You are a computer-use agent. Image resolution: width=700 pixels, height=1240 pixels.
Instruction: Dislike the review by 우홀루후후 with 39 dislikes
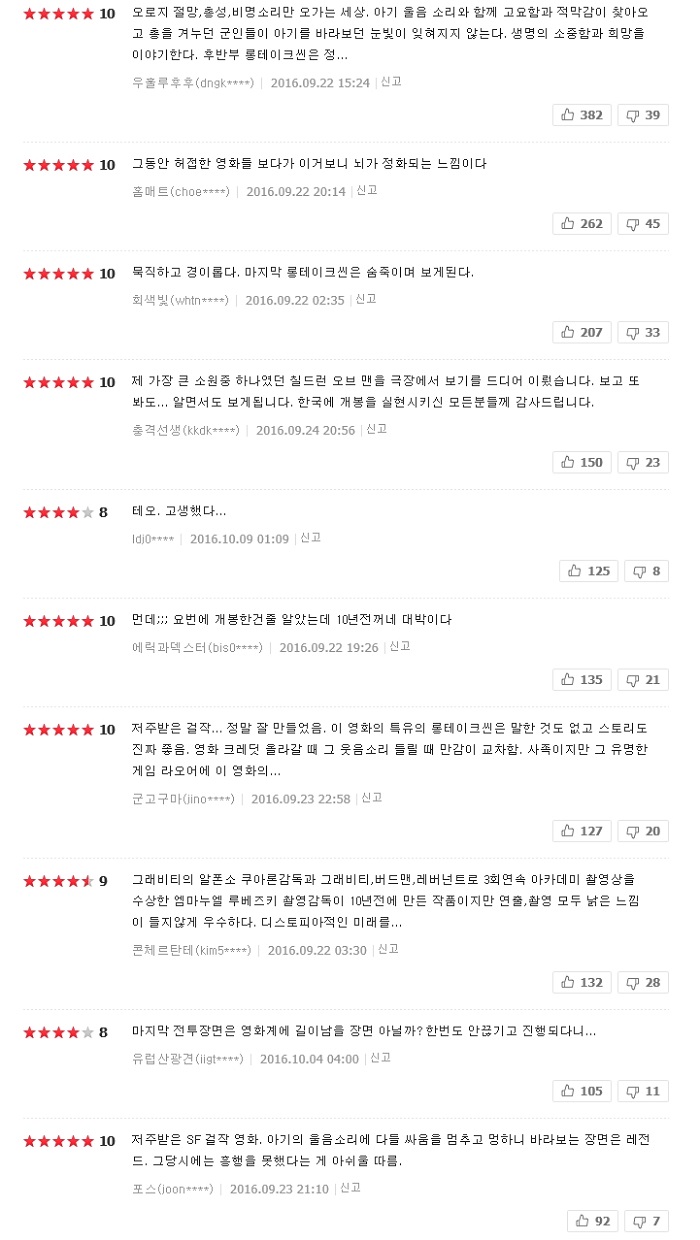pyautogui.click(x=643, y=115)
